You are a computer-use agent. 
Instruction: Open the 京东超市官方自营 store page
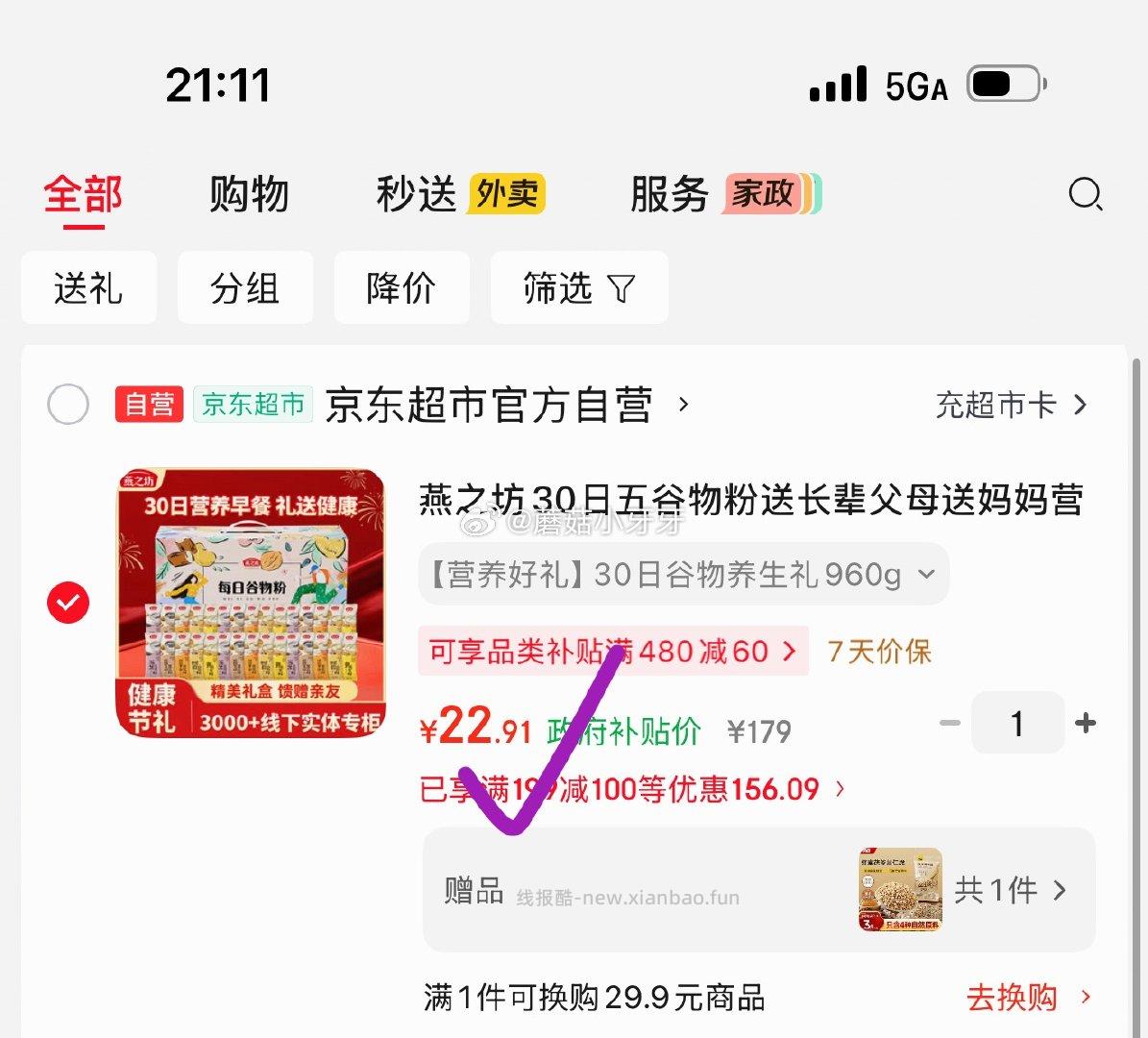pos(490,405)
